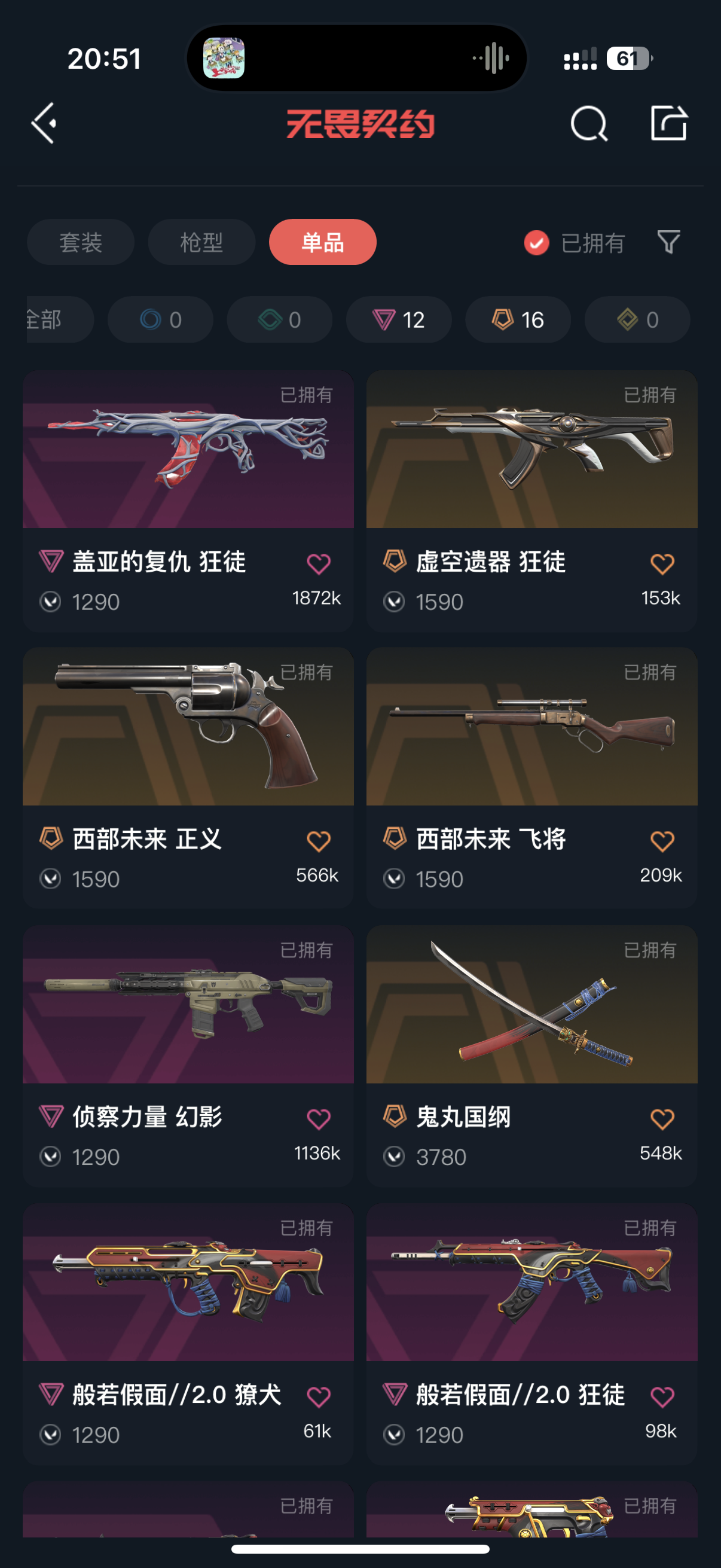This screenshot has width=721, height=1568.
Task: Favorite the 盖亚的复仇 狂徒 skin
Action: click(x=318, y=564)
